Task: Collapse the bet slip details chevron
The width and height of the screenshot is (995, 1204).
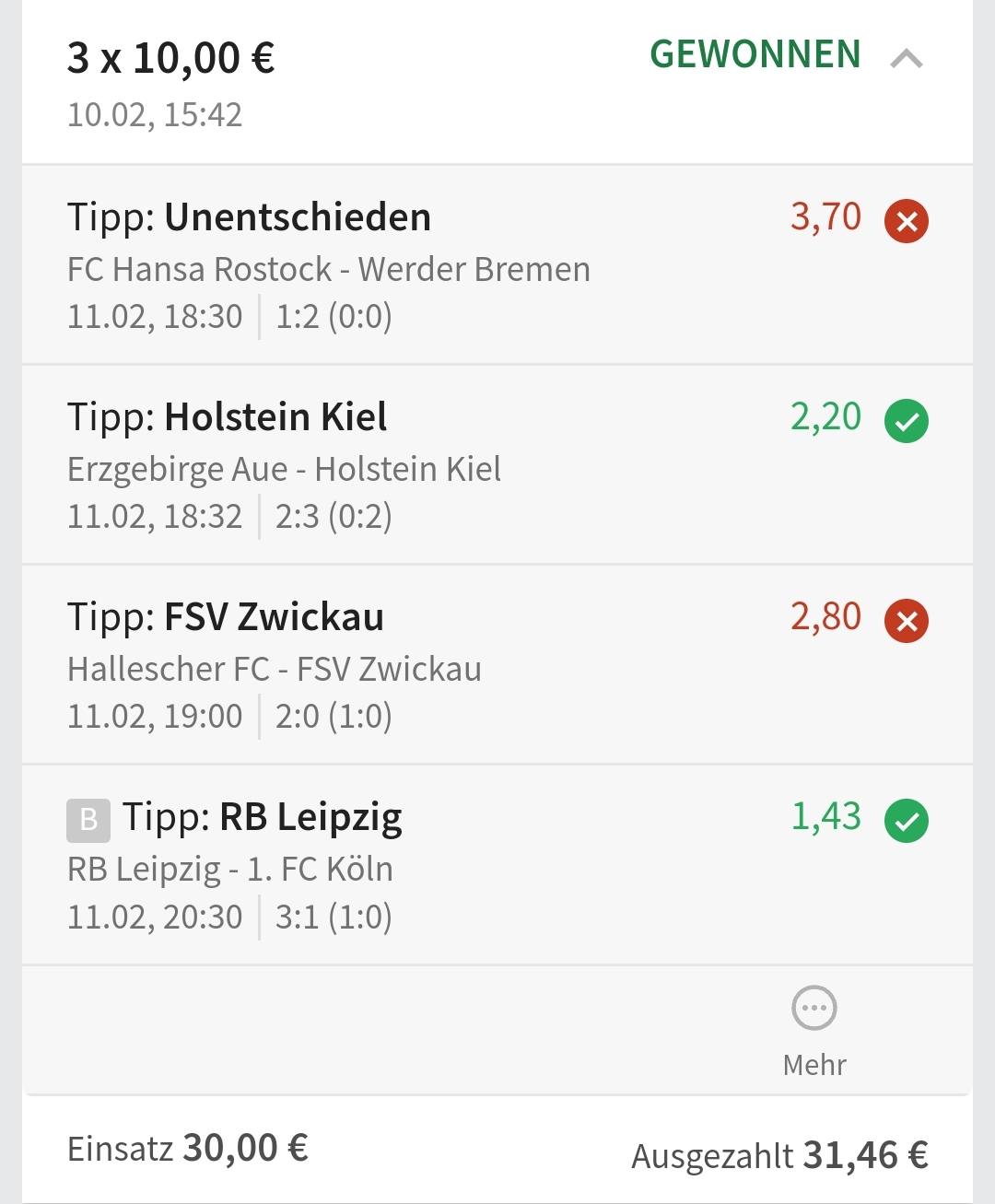Action: (907, 59)
